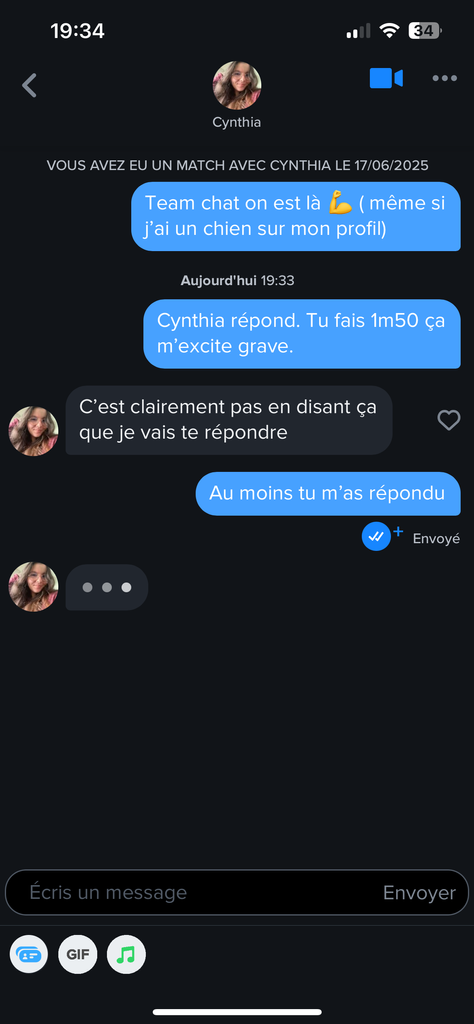Go back using the top-left arrow

29,86
